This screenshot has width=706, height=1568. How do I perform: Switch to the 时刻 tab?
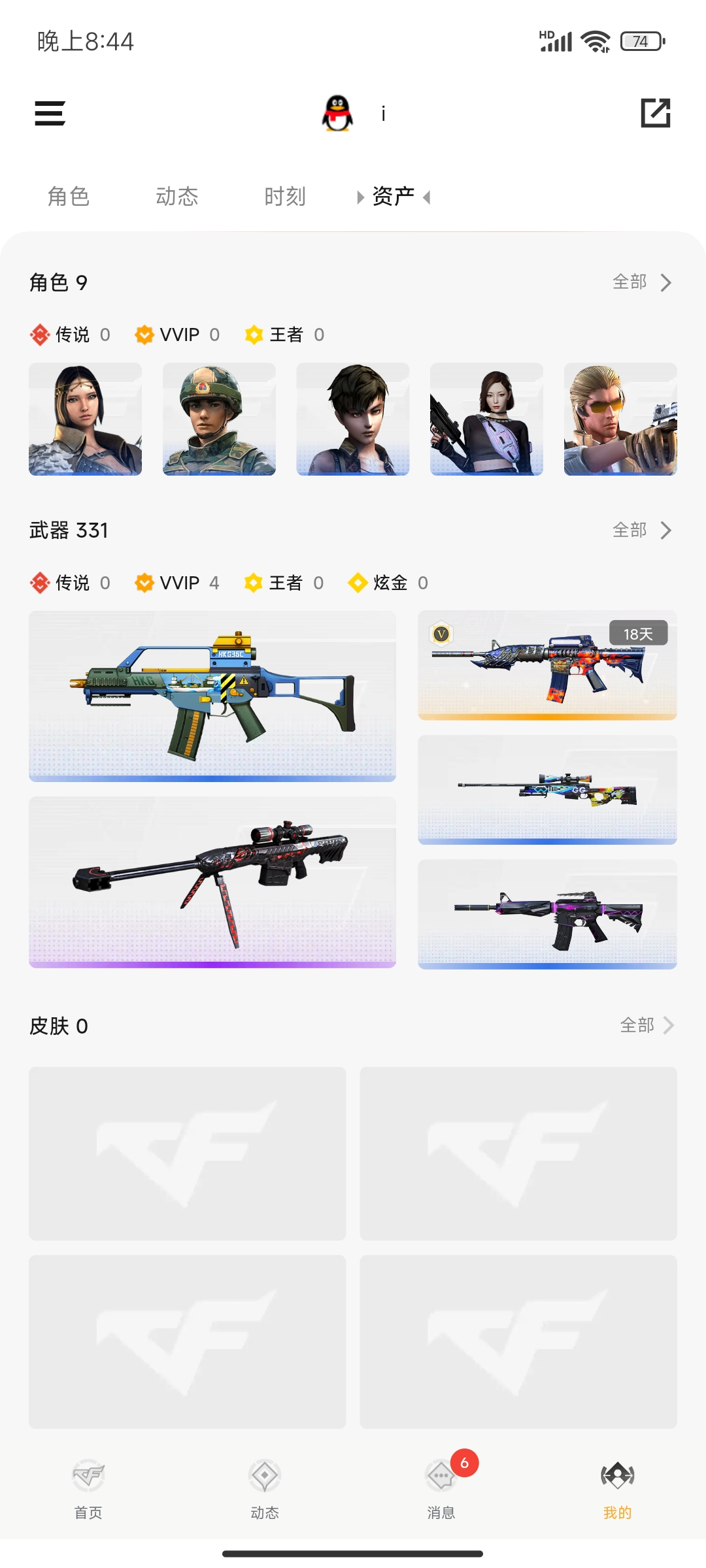pyautogui.click(x=285, y=196)
